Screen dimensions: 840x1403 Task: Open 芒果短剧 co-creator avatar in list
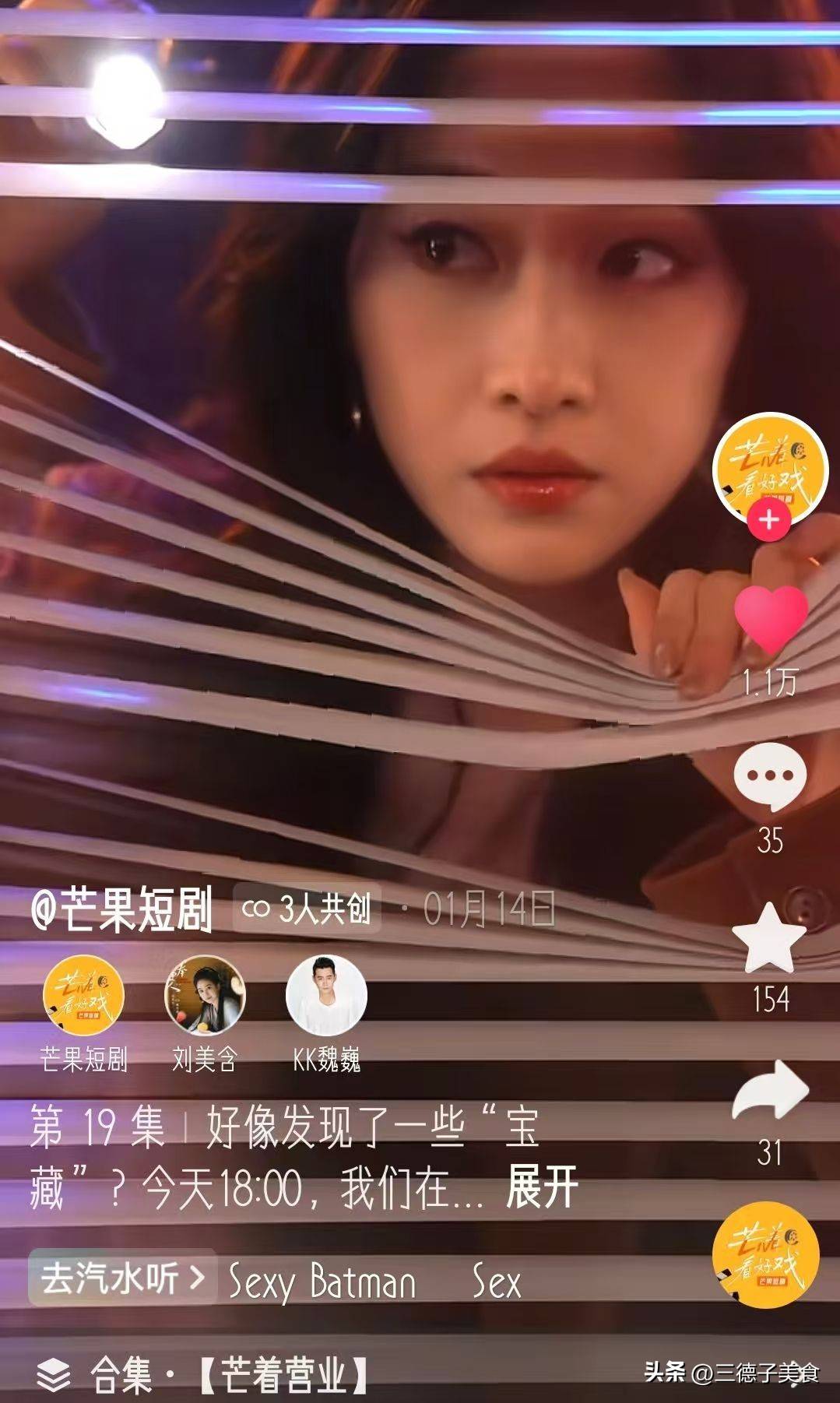pyautogui.click(x=83, y=996)
